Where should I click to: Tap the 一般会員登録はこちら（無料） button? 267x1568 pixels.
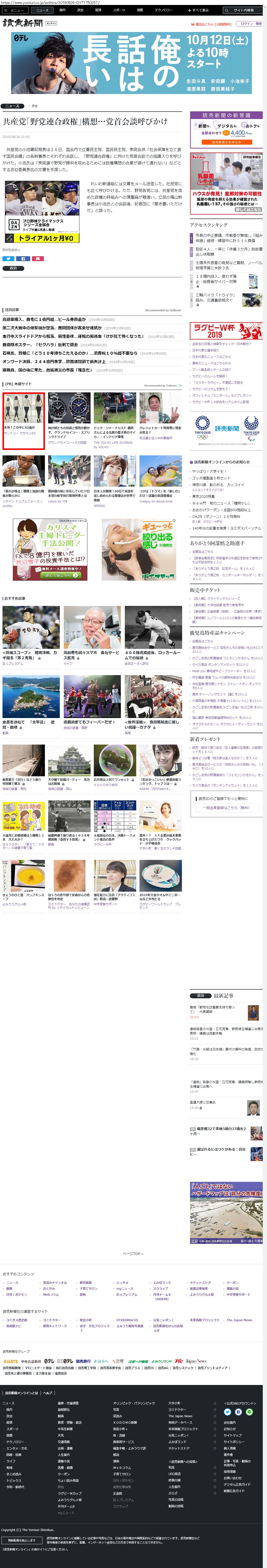(226, 808)
